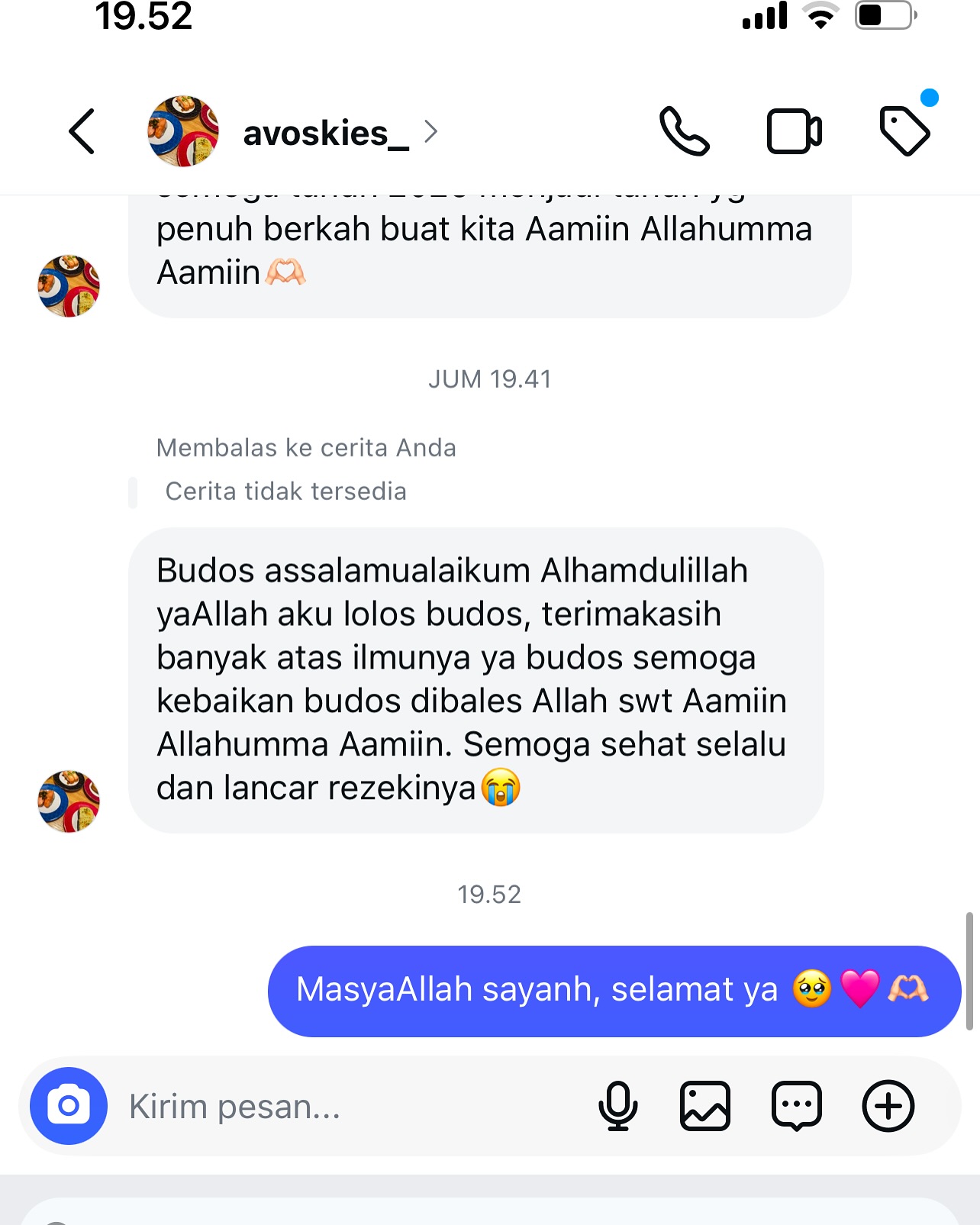Start a video call with avoskies_
This screenshot has height=1225, width=980.
[x=794, y=131]
